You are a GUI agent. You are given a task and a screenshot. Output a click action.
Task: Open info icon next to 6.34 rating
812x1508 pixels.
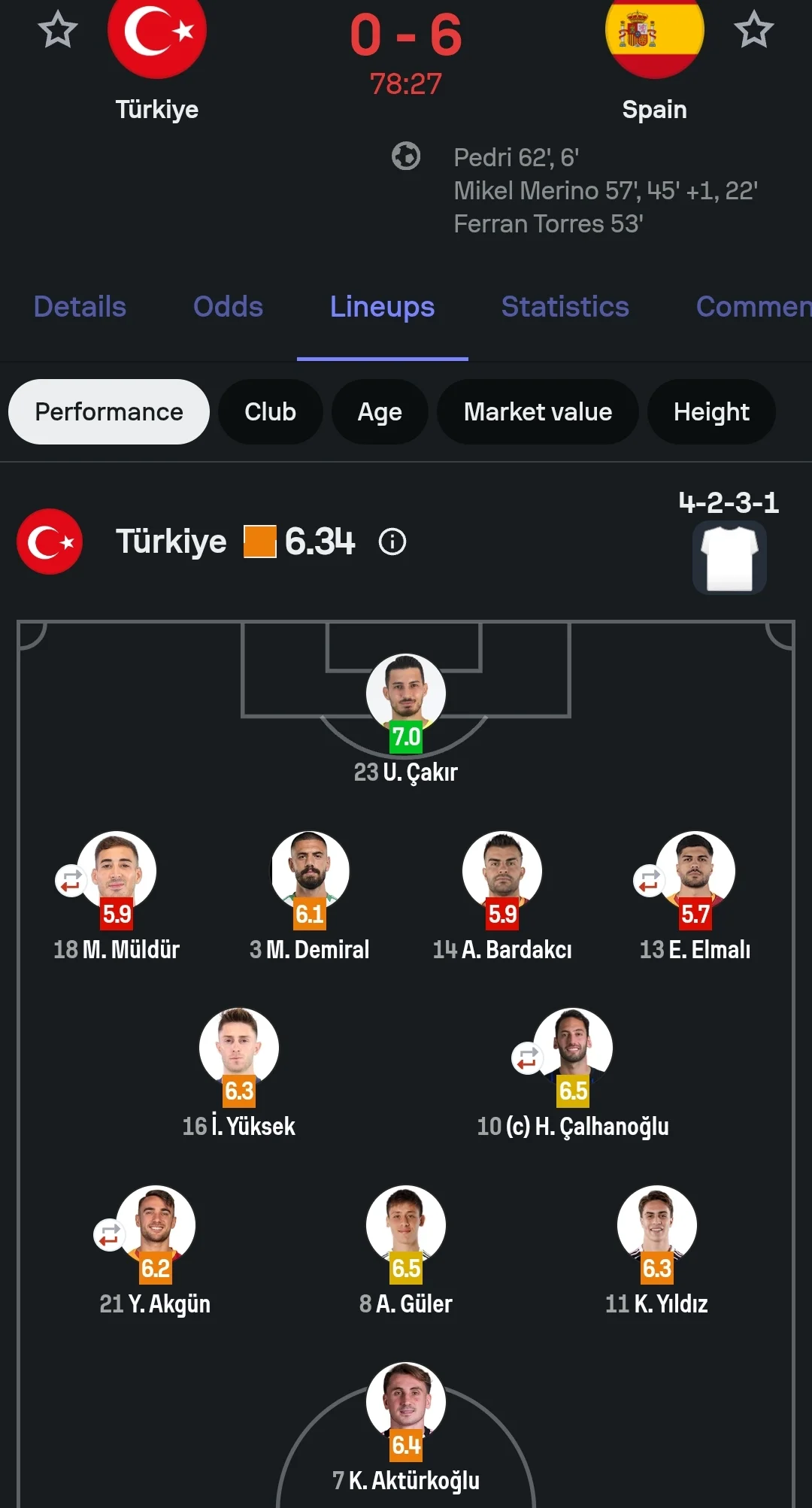(x=392, y=542)
